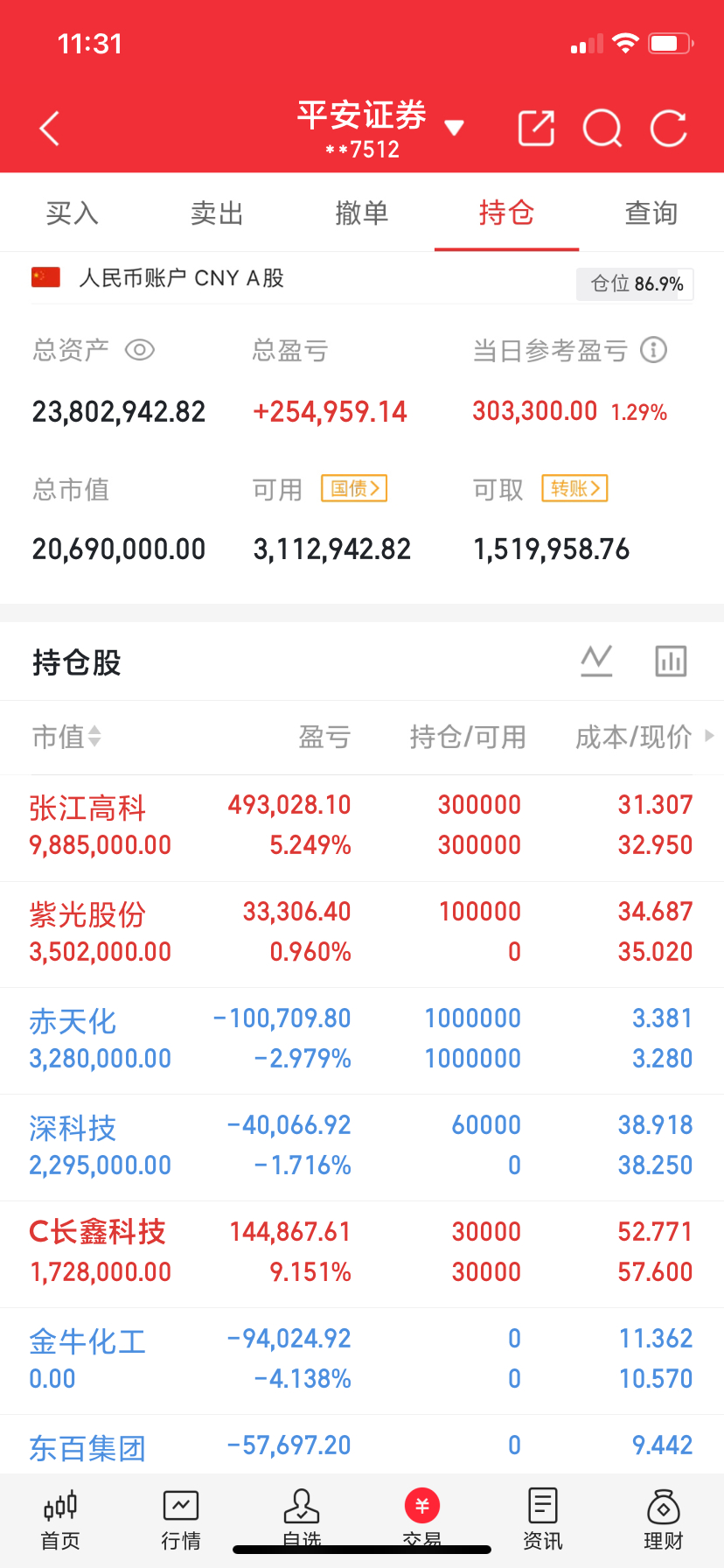724x1568 pixels.
Task: Open the 张江高科 holding row
Action: click(362, 826)
